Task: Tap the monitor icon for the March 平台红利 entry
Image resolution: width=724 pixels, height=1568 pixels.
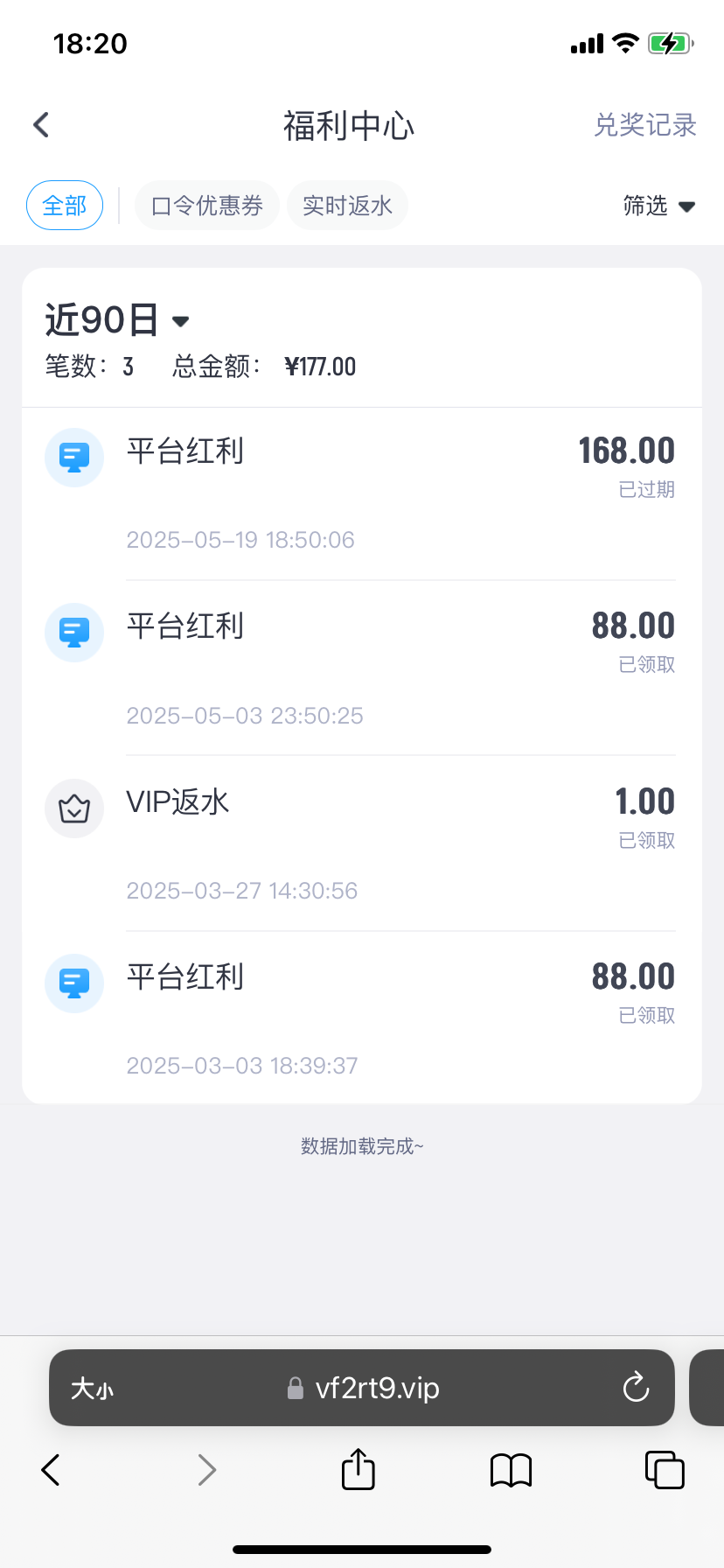Action: coord(73,983)
